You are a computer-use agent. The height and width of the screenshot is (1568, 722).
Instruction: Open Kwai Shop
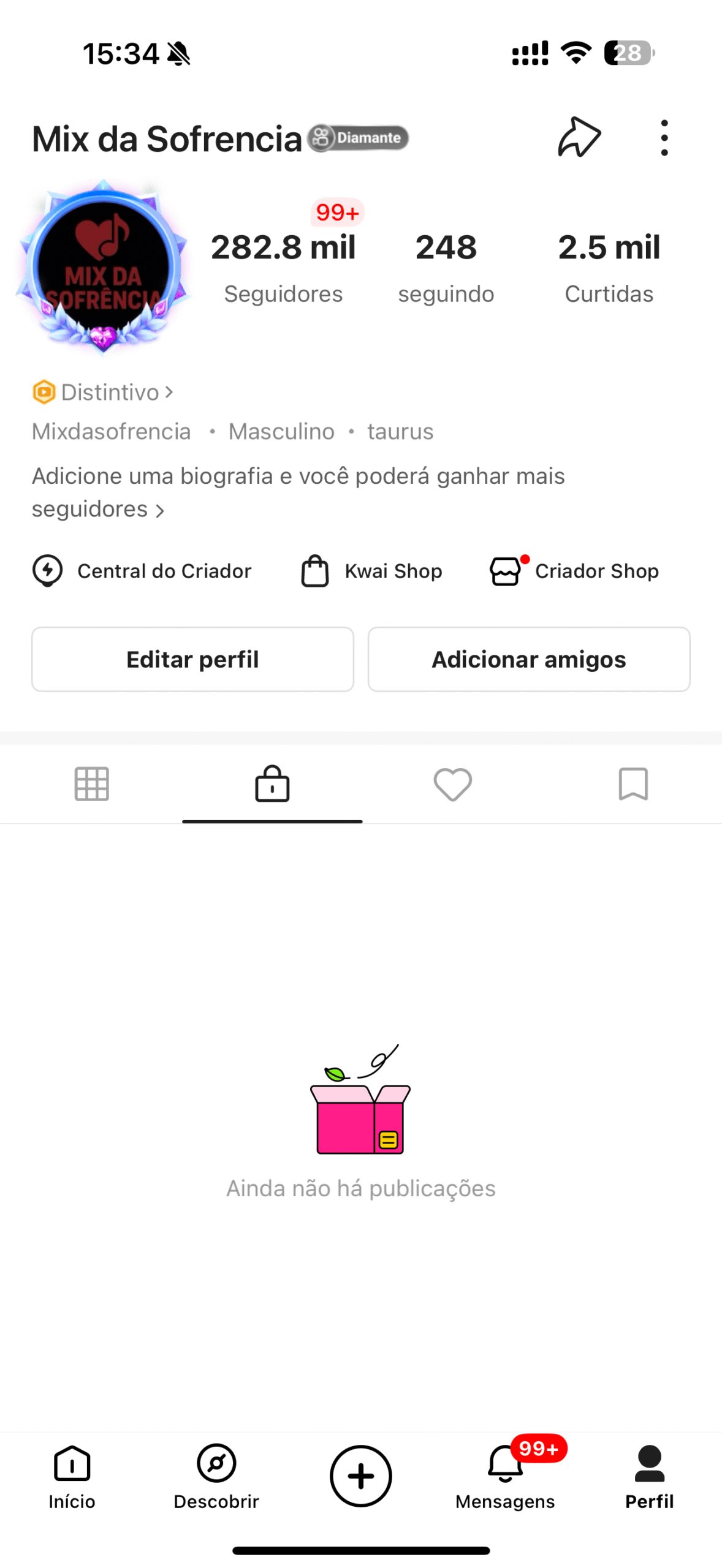[x=371, y=570]
